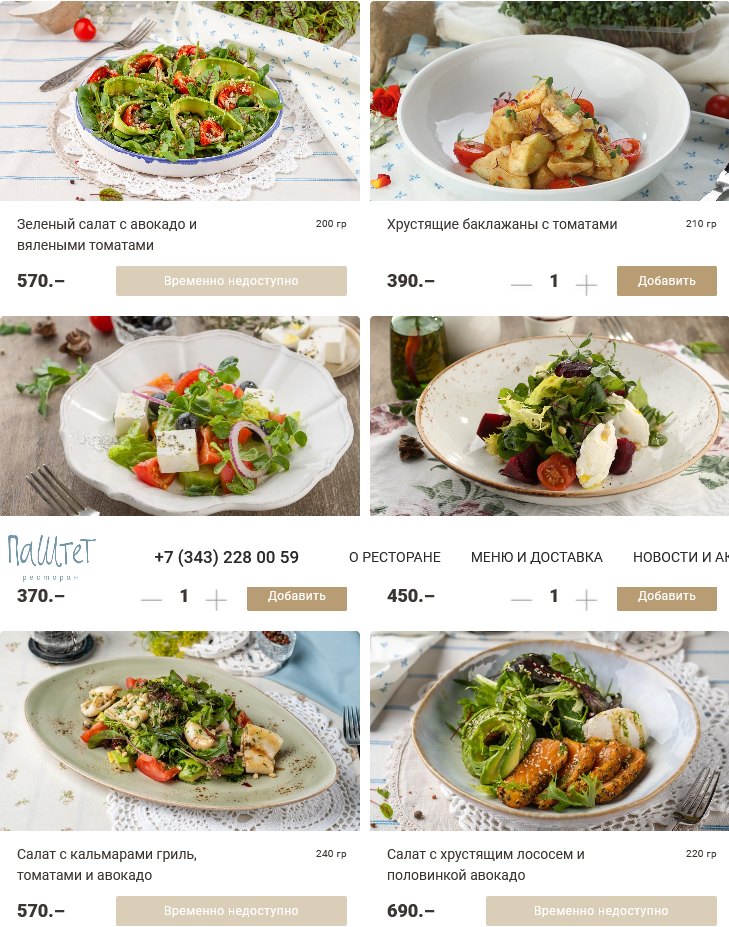Increase quantity of Хрустящие баклажаны с томатами

click(586, 284)
